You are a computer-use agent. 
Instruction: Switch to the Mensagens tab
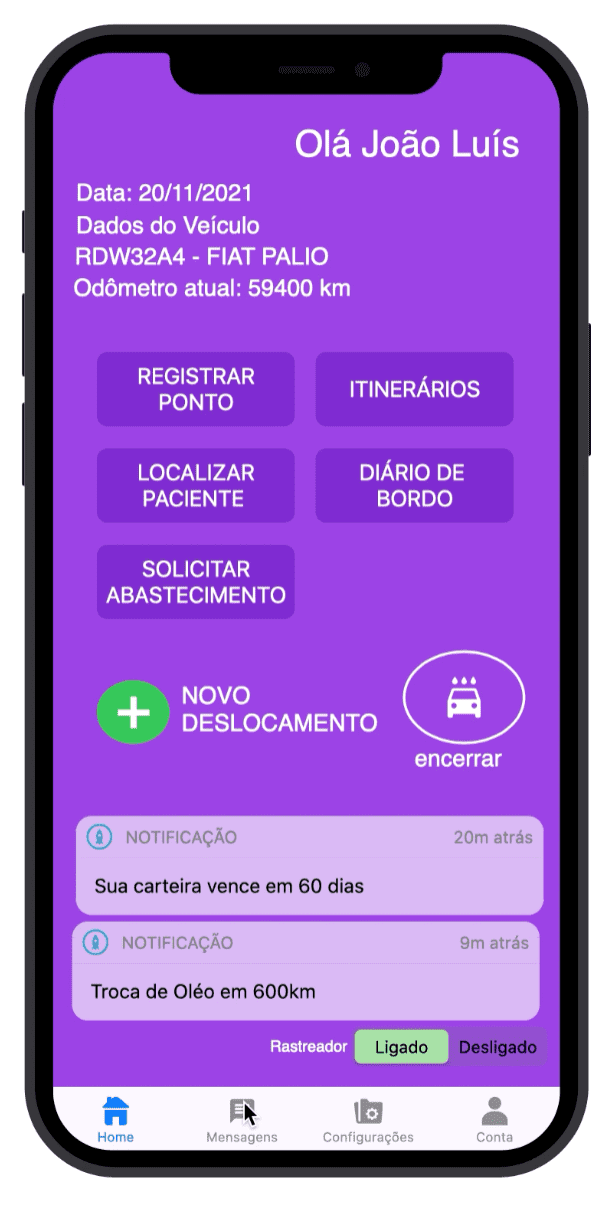click(x=242, y=1119)
